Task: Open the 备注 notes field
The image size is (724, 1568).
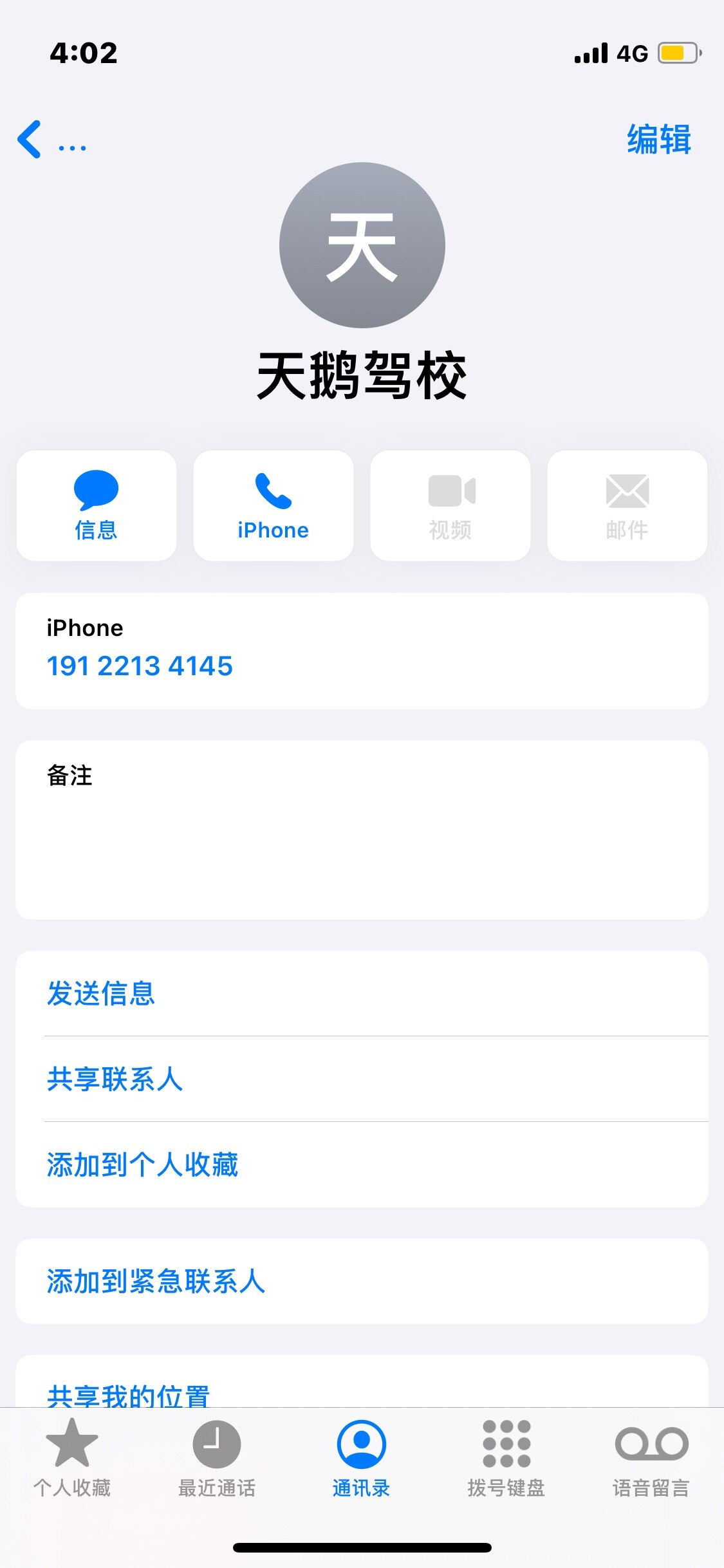Action: click(x=362, y=829)
